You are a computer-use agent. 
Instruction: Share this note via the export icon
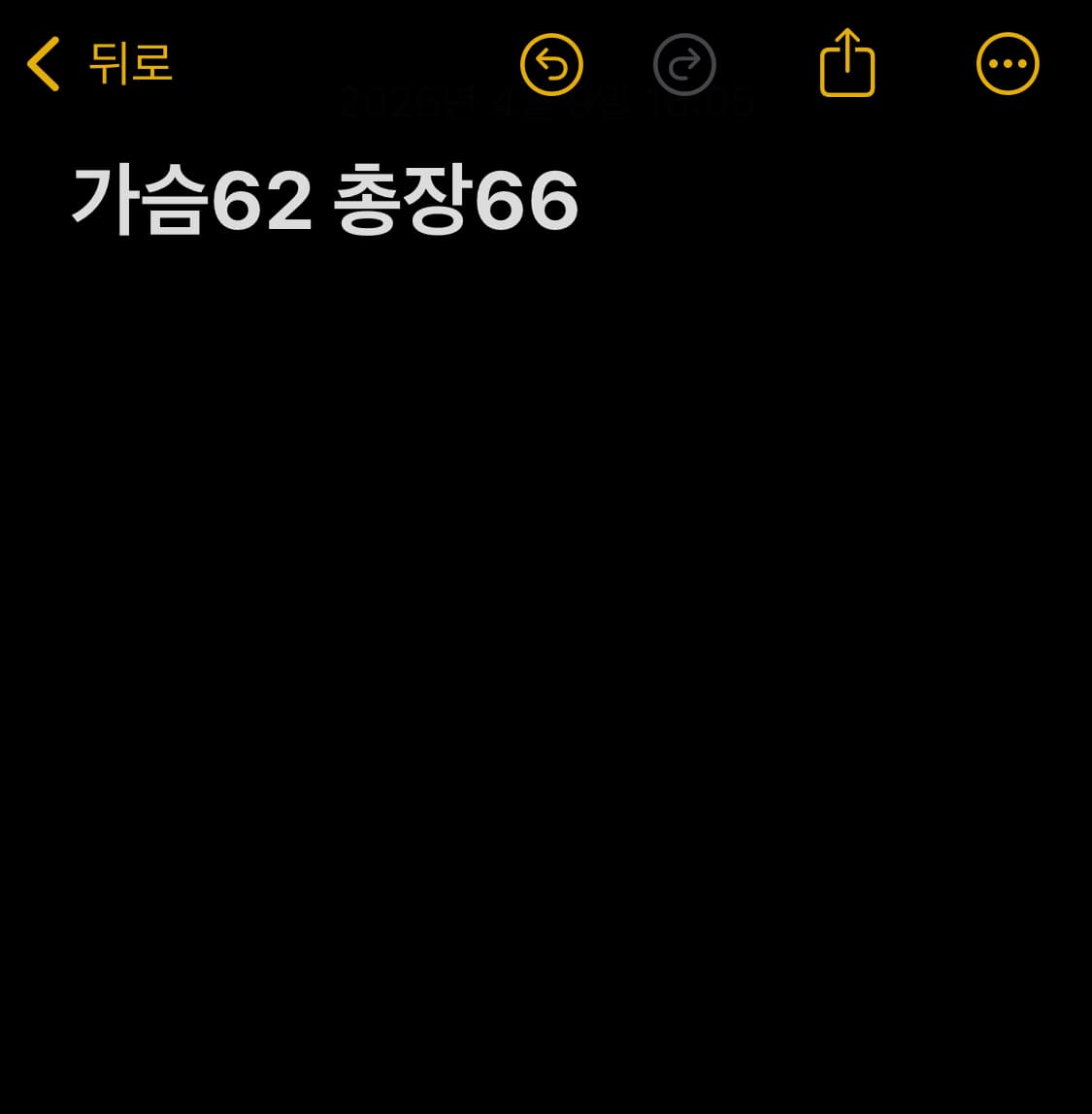[x=846, y=61]
